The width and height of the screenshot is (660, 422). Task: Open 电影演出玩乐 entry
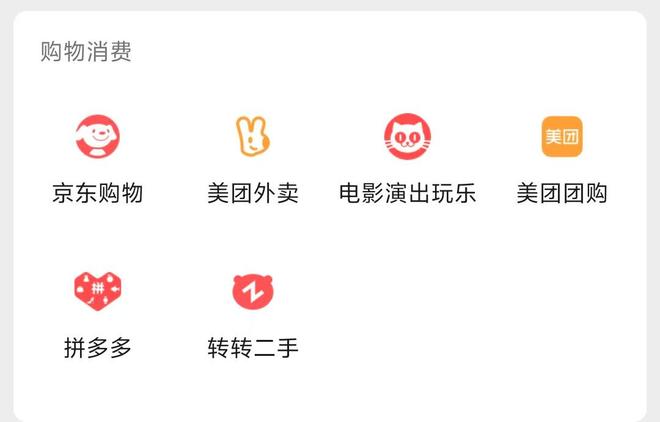(x=407, y=137)
